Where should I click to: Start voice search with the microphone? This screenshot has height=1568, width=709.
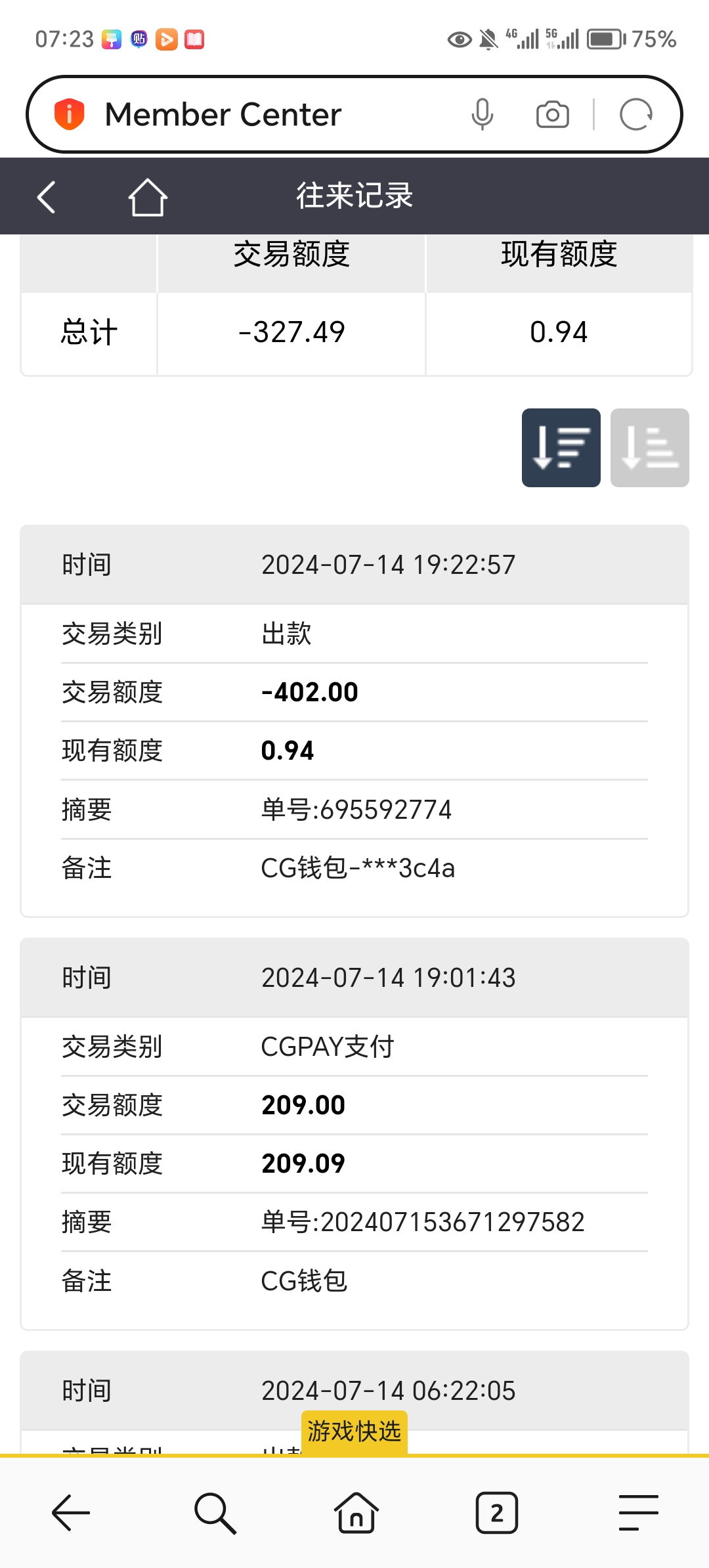[483, 115]
